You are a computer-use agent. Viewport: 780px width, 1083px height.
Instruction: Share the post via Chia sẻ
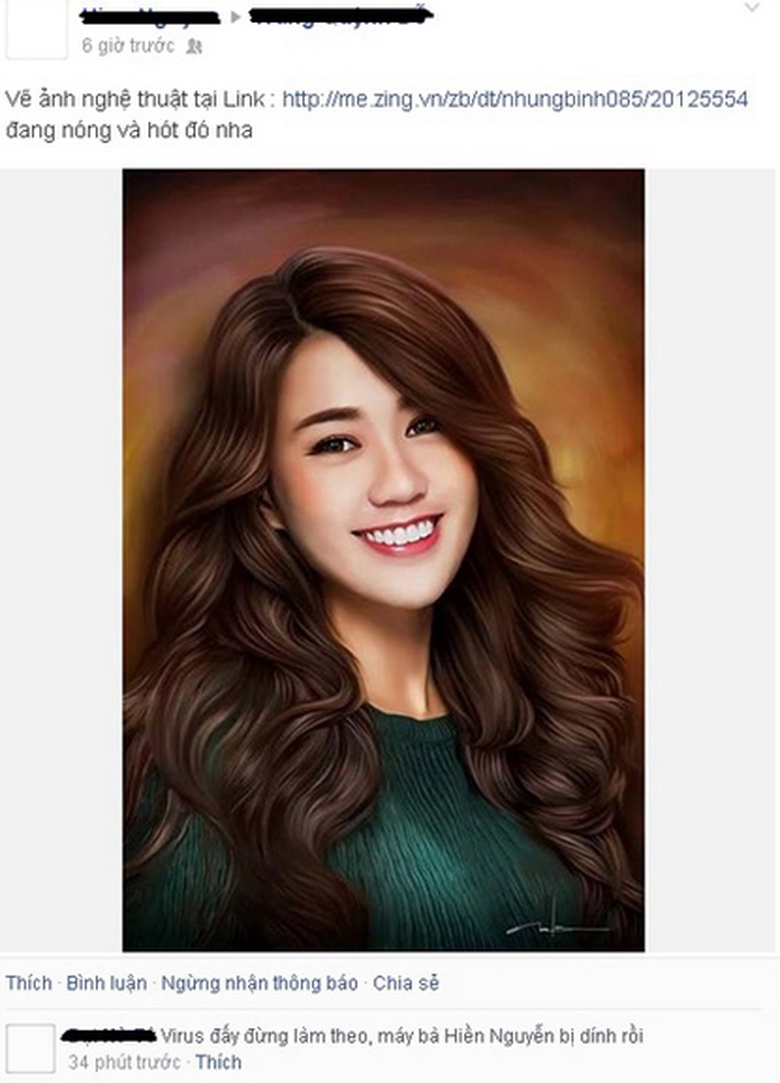[x=405, y=983]
